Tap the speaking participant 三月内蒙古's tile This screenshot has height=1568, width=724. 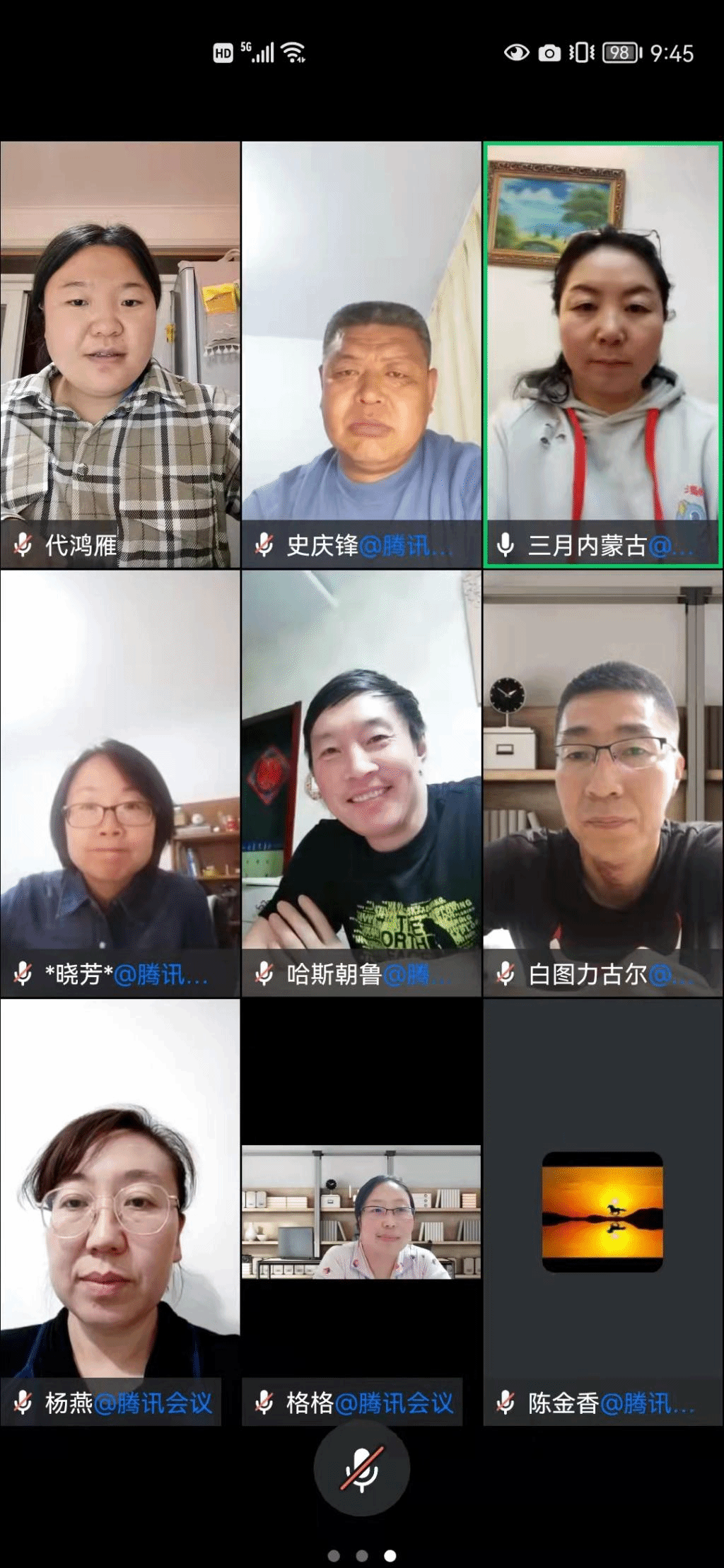point(602,353)
